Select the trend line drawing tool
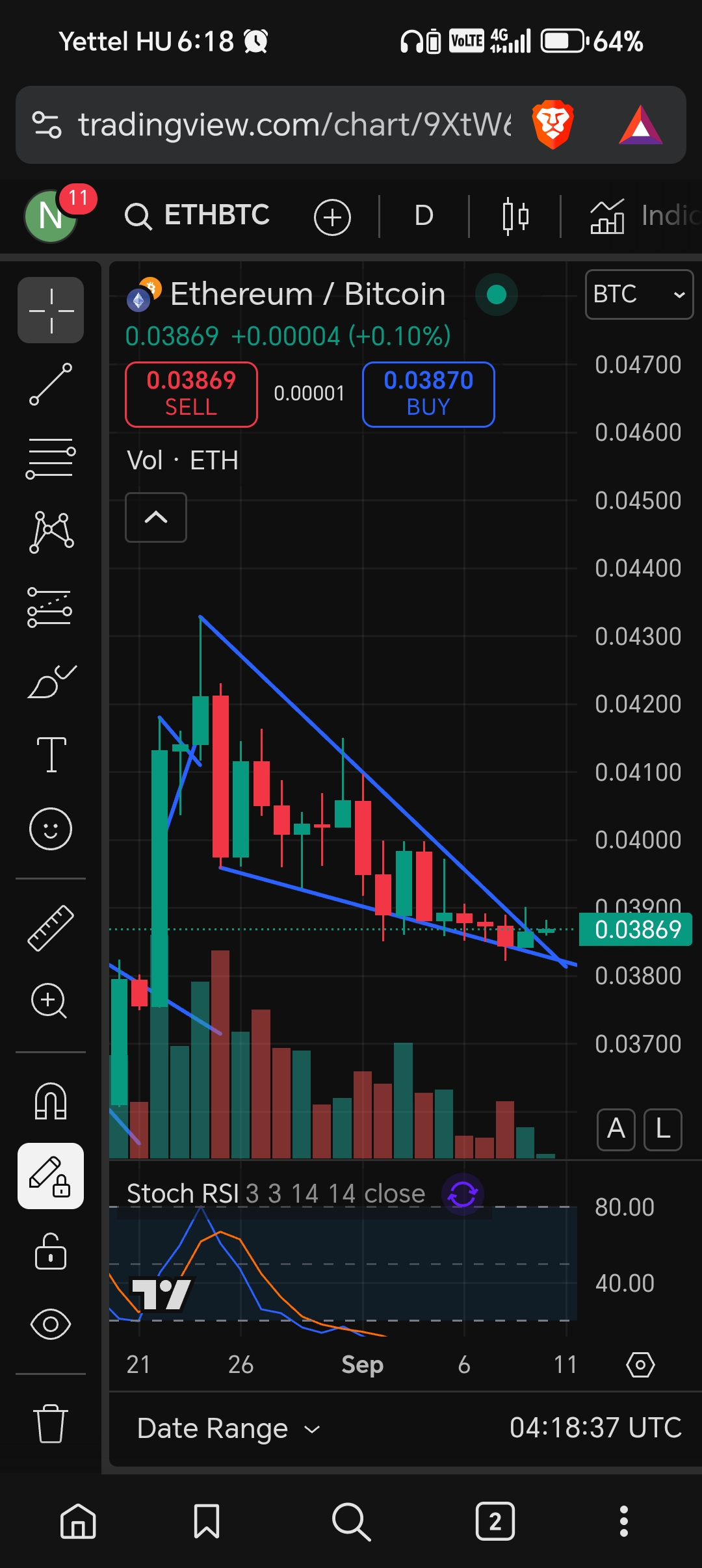 coord(51,384)
